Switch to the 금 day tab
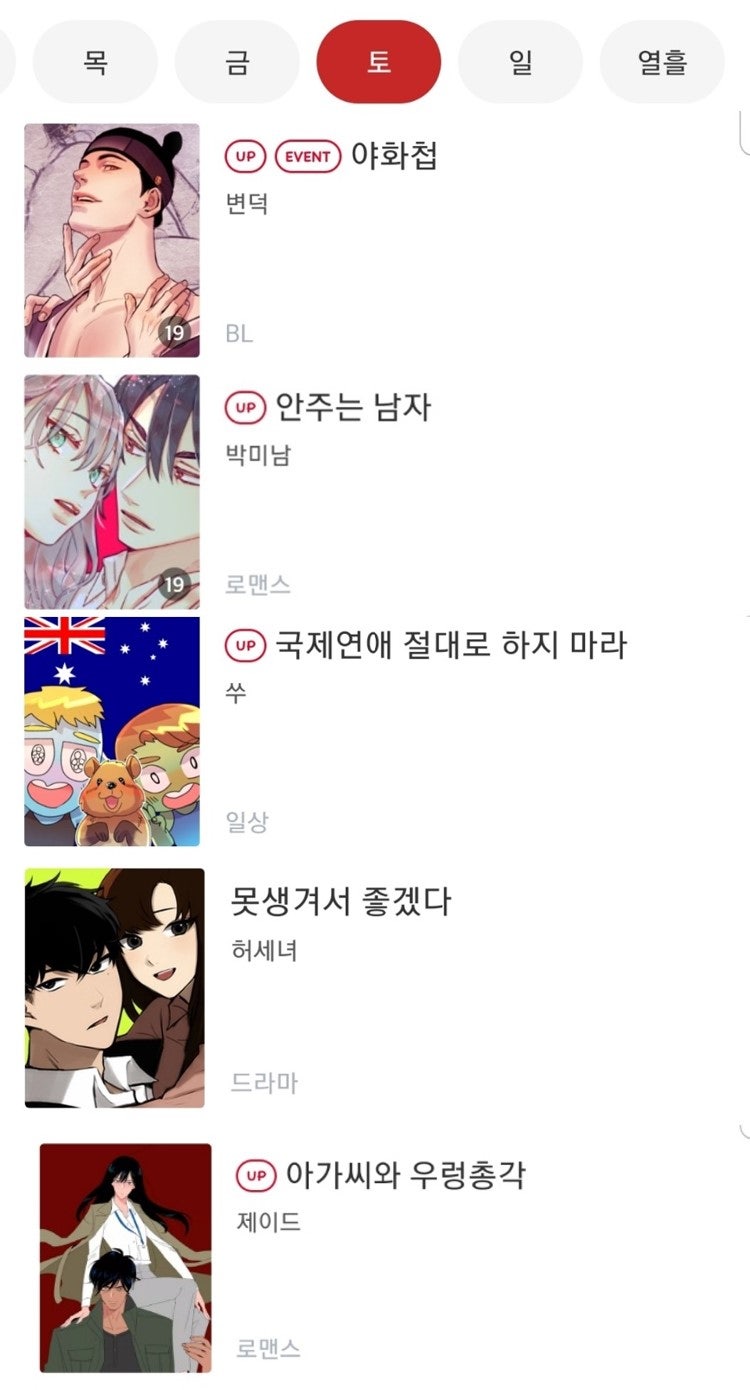Viewport: 750px width, 1390px height. 237,62
